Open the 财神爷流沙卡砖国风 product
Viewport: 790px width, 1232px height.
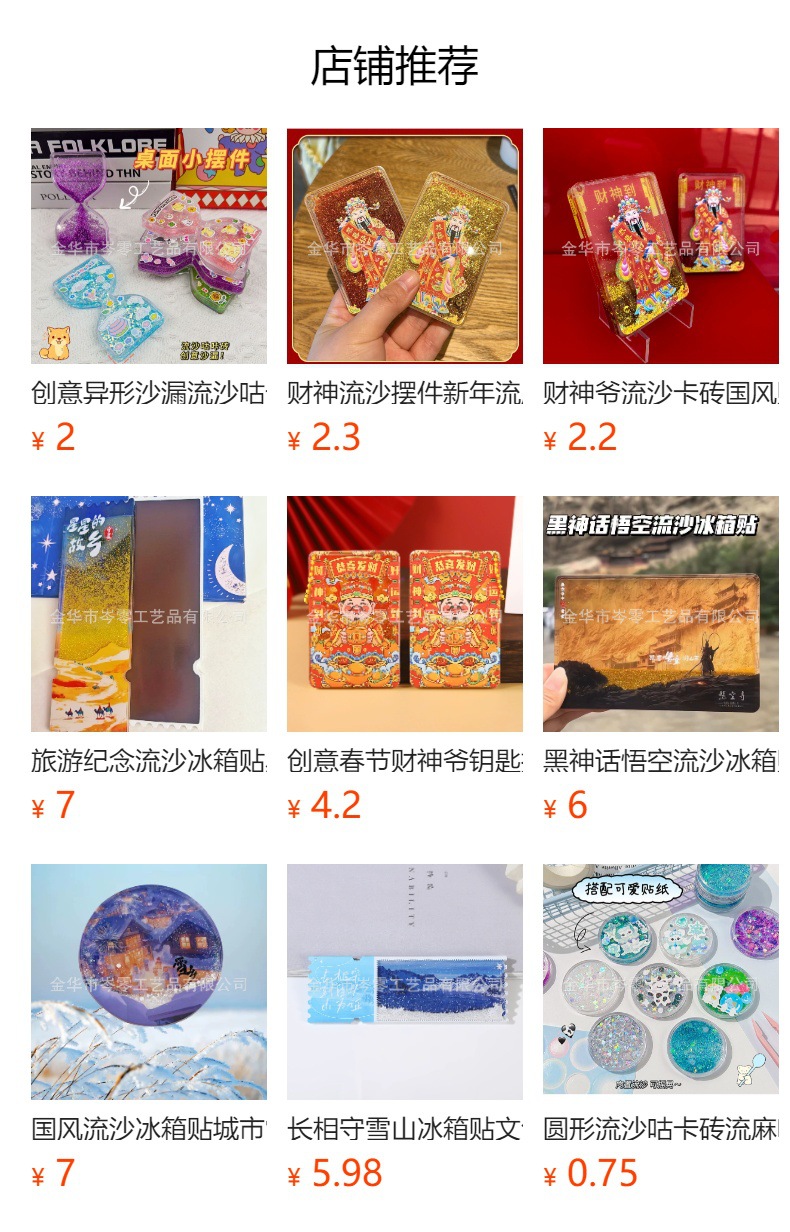coord(661,292)
